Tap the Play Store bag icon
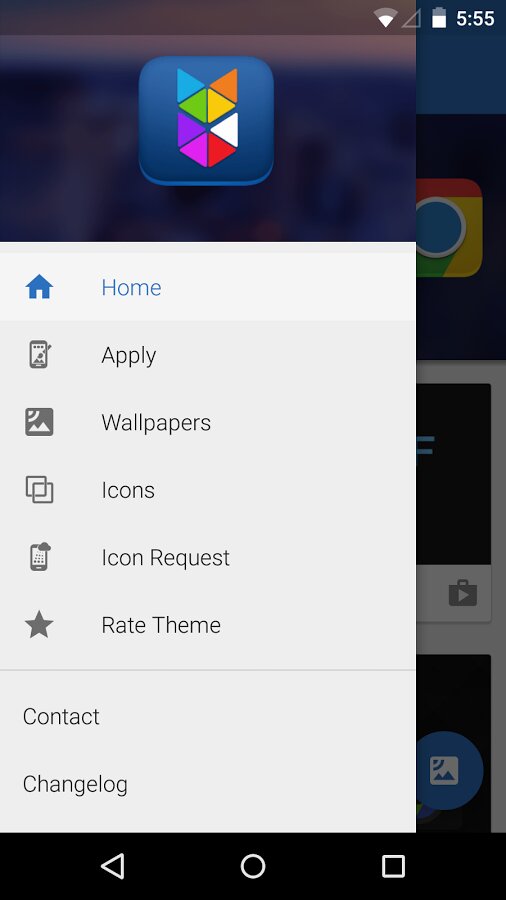This screenshot has height=900, width=506. (x=462, y=593)
